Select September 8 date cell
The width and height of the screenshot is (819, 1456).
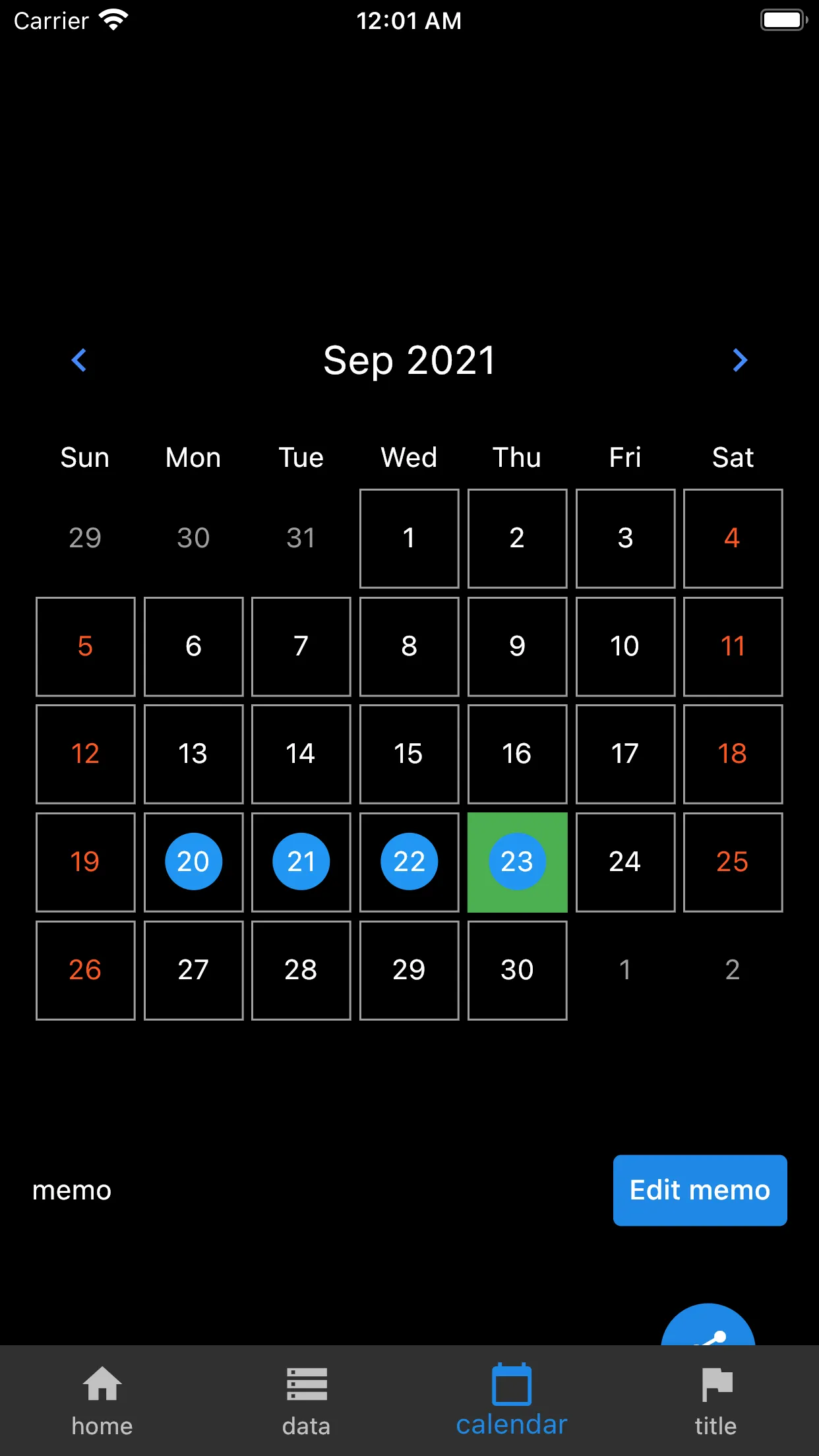tap(409, 646)
